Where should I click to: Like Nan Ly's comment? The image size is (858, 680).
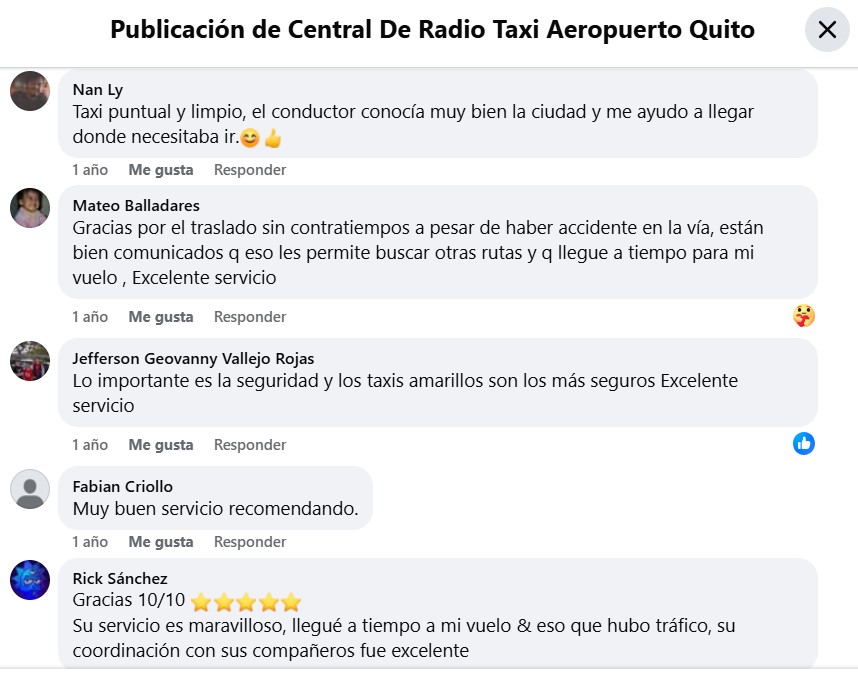pyautogui.click(x=160, y=170)
